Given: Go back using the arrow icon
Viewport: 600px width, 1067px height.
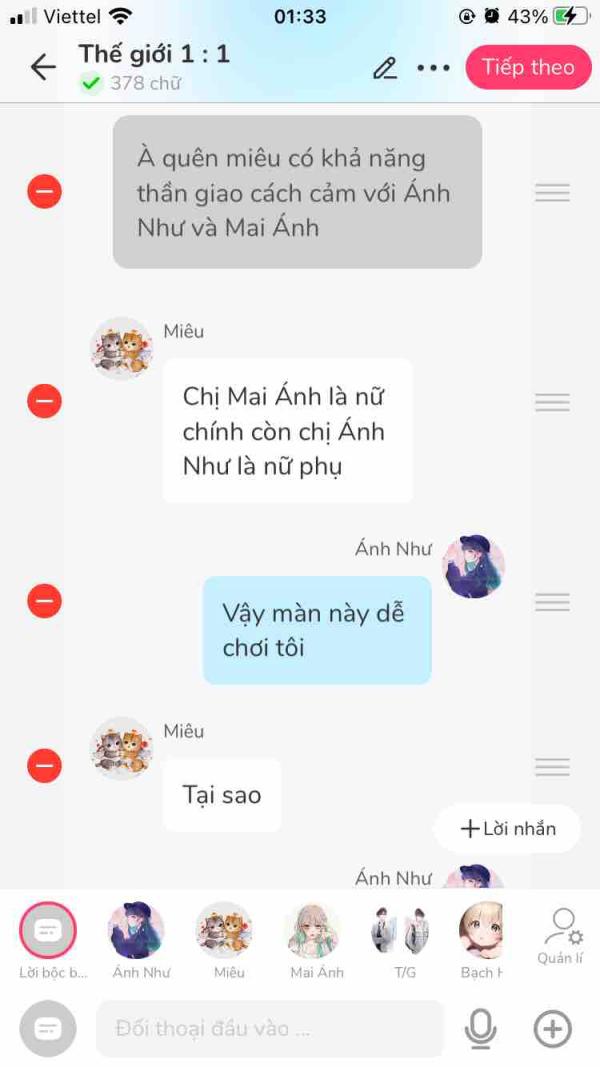Looking at the screenshot, I should pos(43,67).
